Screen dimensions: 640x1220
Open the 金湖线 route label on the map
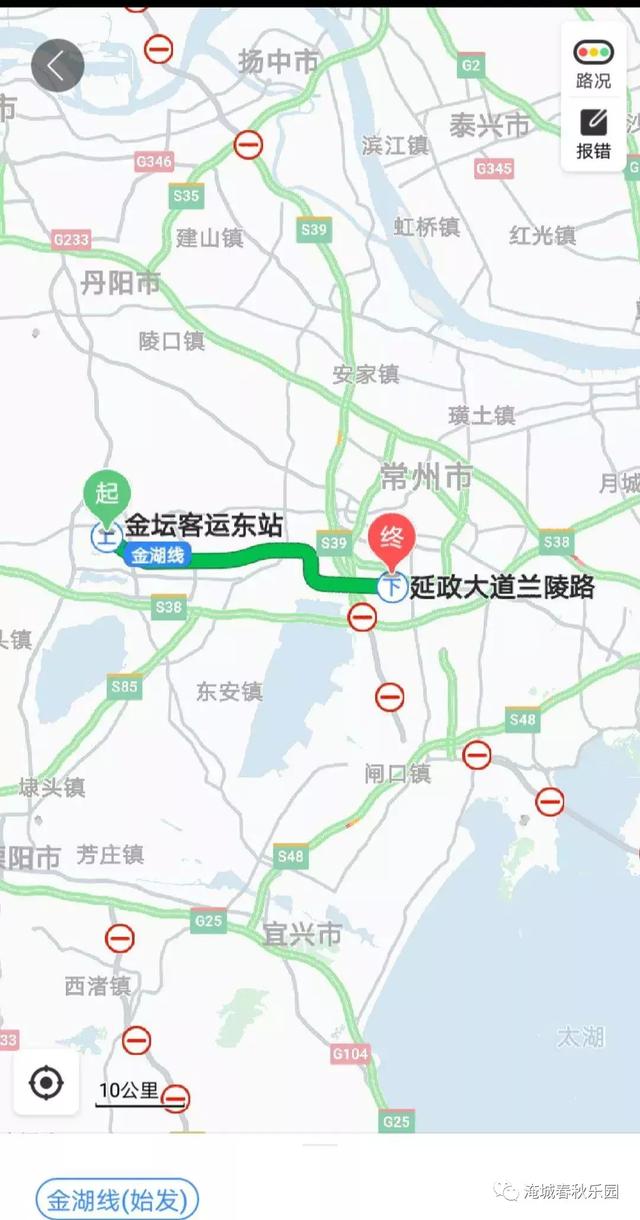point(158,557)
